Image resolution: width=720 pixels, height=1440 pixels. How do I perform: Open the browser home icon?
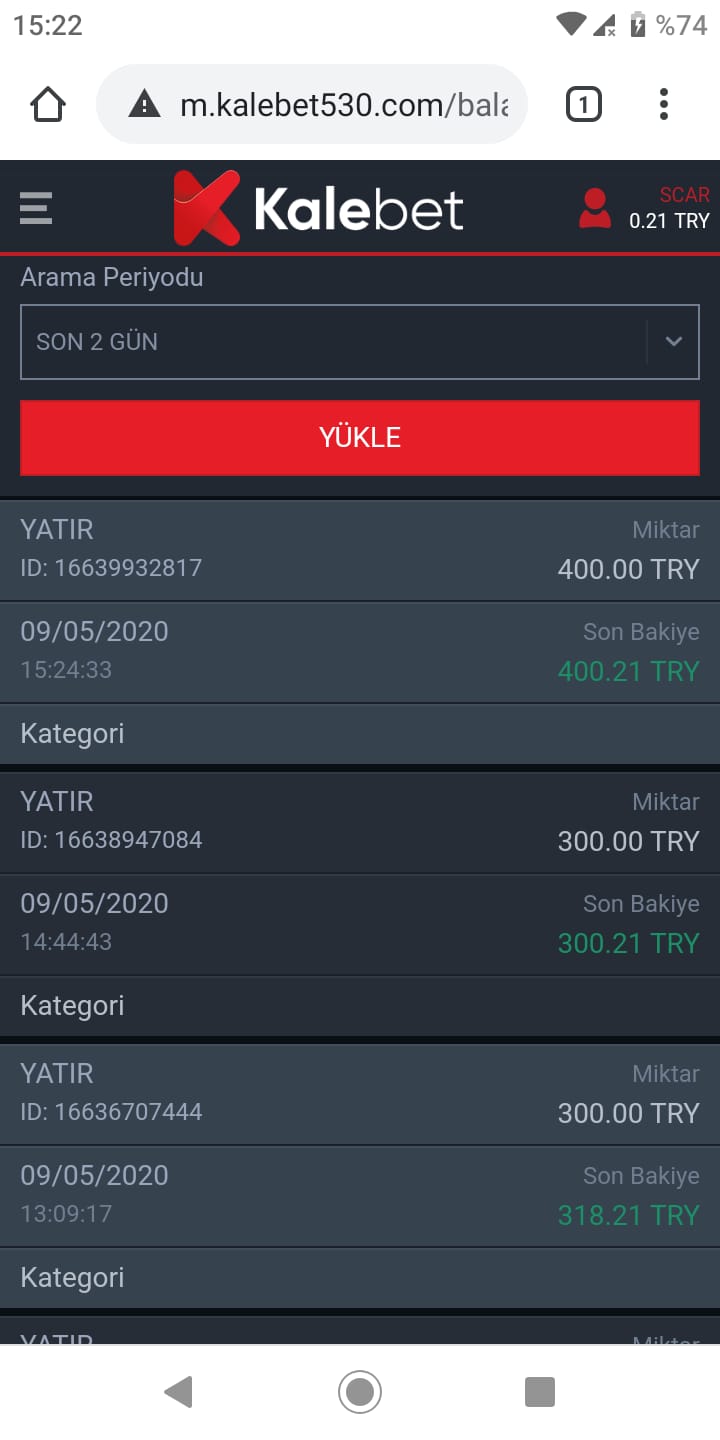click(48, 104)
